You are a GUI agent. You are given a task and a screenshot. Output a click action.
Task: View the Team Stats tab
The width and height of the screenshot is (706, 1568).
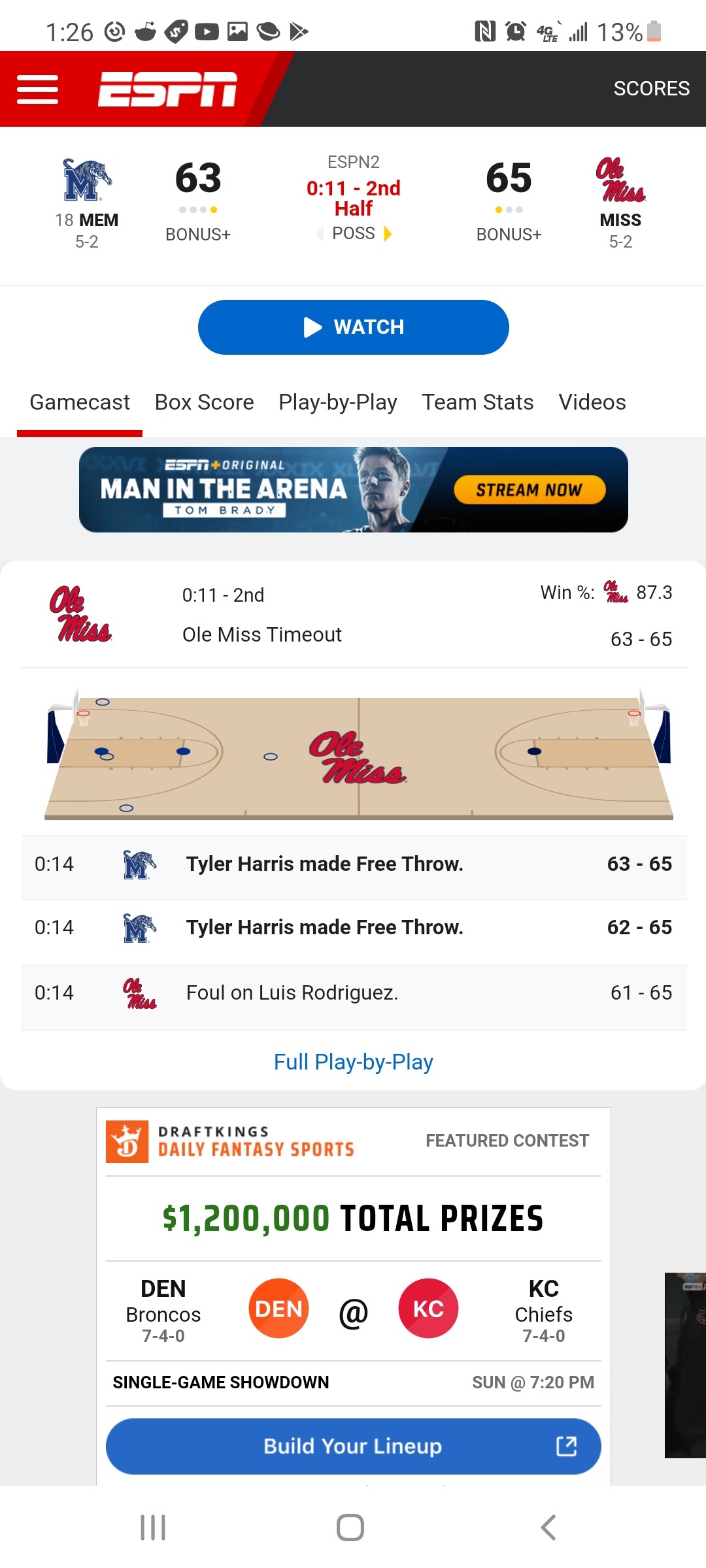pos(477,402)
